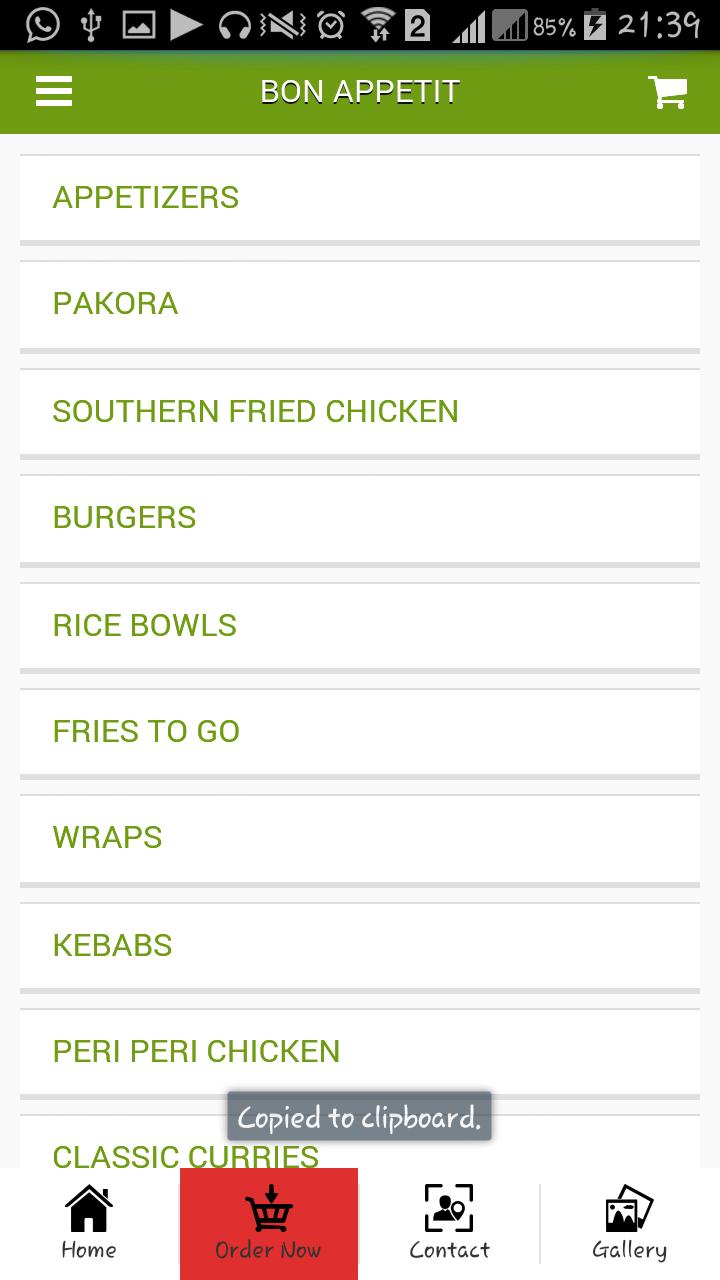Switch to the Order Now tab
This screenshot has height=1280, width=720.
269,1223
